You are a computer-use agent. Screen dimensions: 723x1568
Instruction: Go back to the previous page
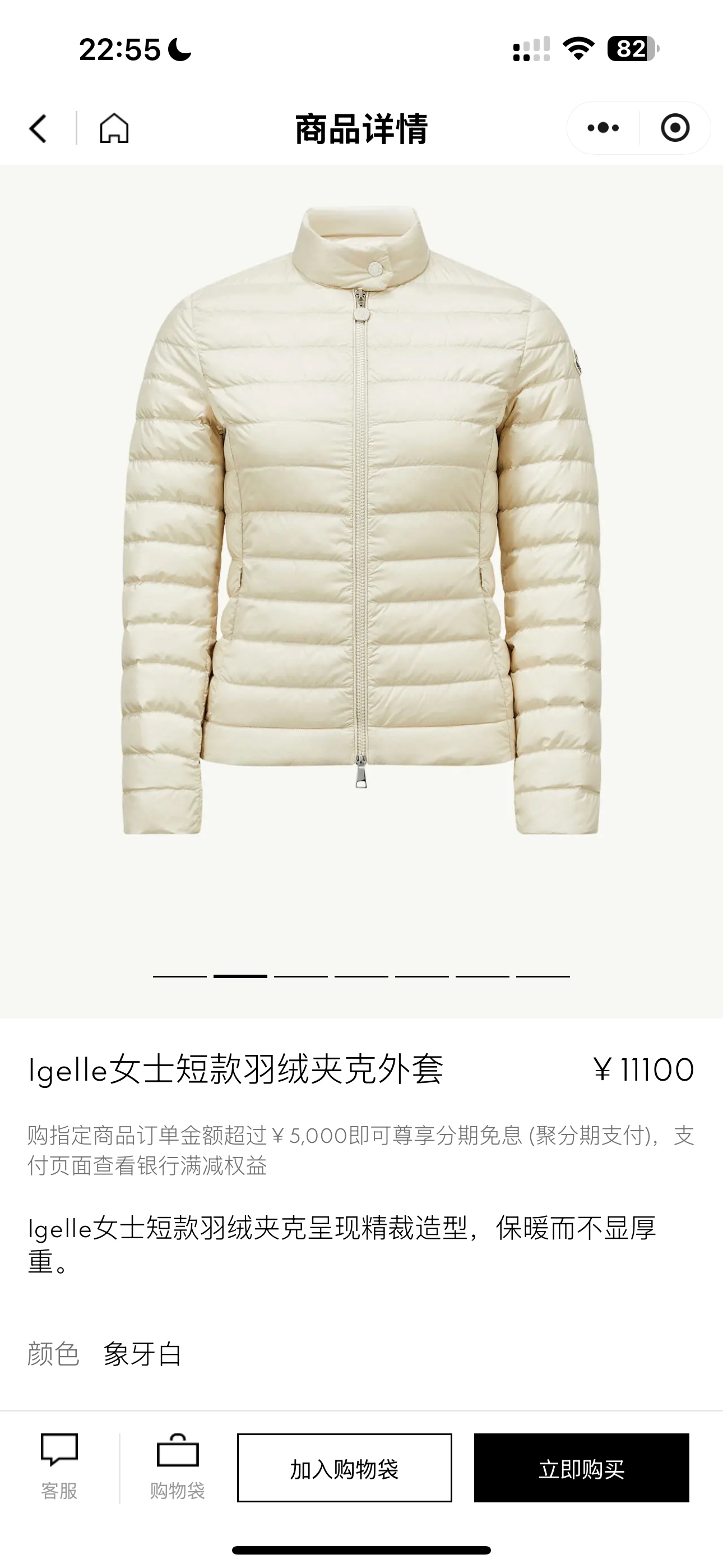click(x=38, y=128)
